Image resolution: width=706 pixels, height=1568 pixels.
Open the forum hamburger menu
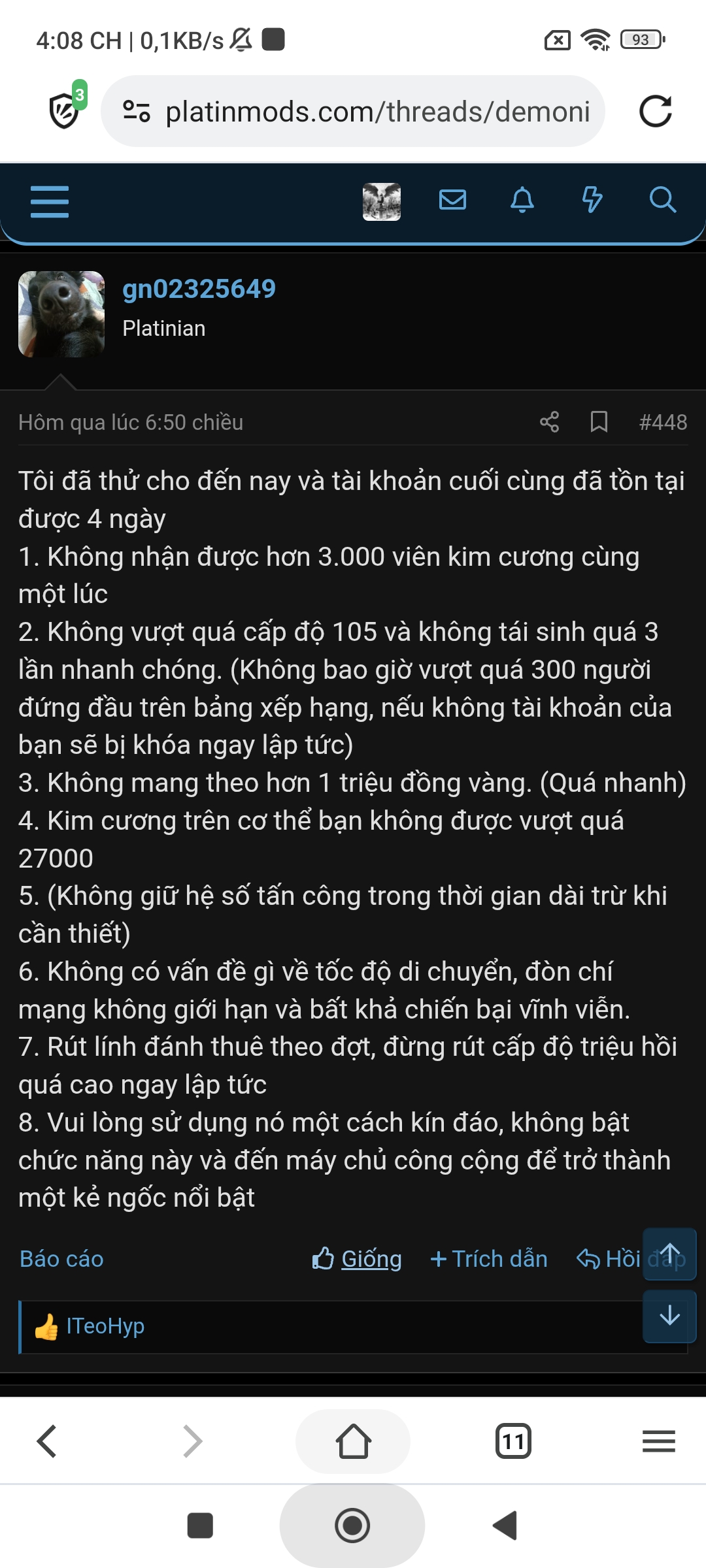coord(50,201)
